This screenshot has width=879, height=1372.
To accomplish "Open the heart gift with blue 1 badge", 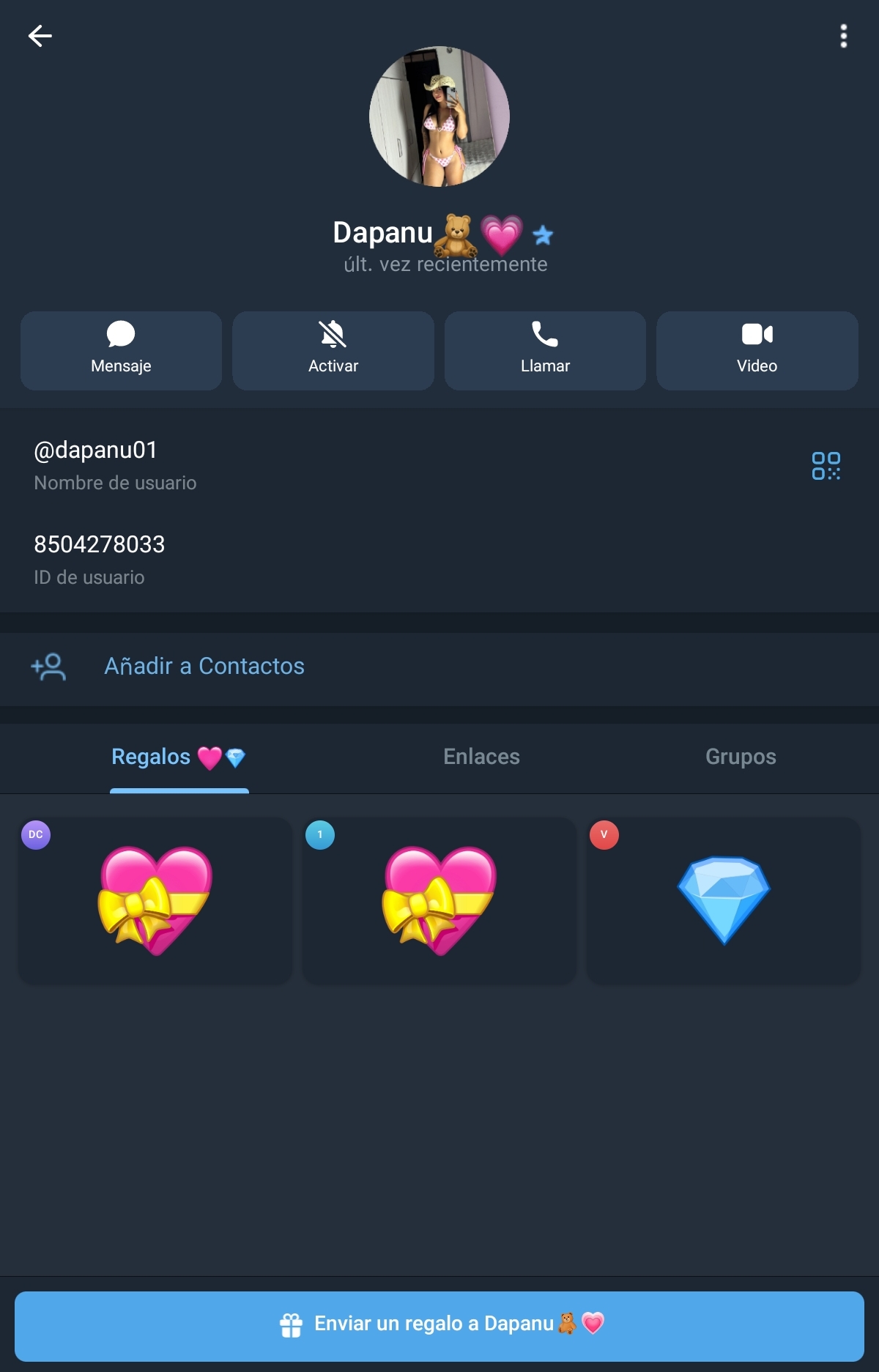I will click(439, 901).
